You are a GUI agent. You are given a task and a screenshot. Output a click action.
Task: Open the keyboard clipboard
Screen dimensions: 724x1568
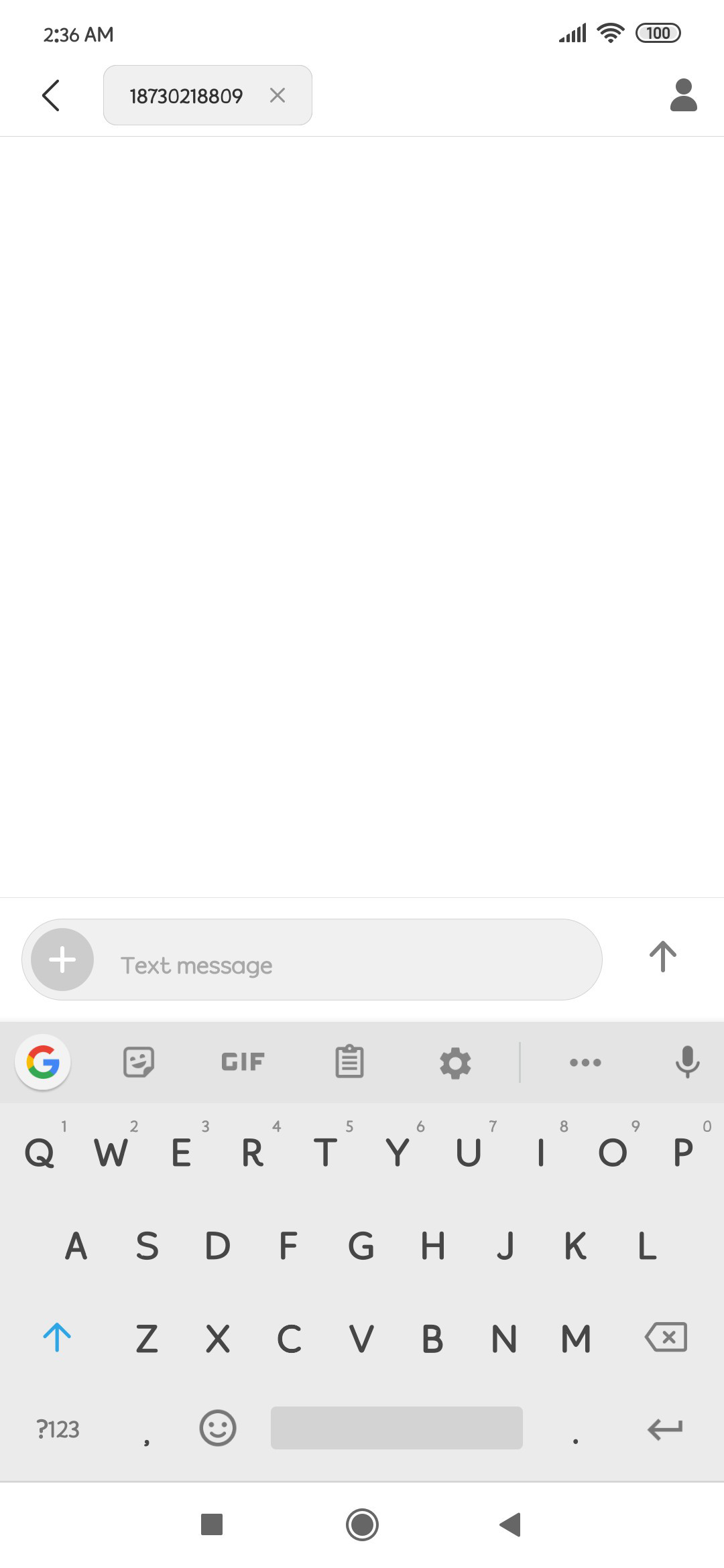(349, 1062)
